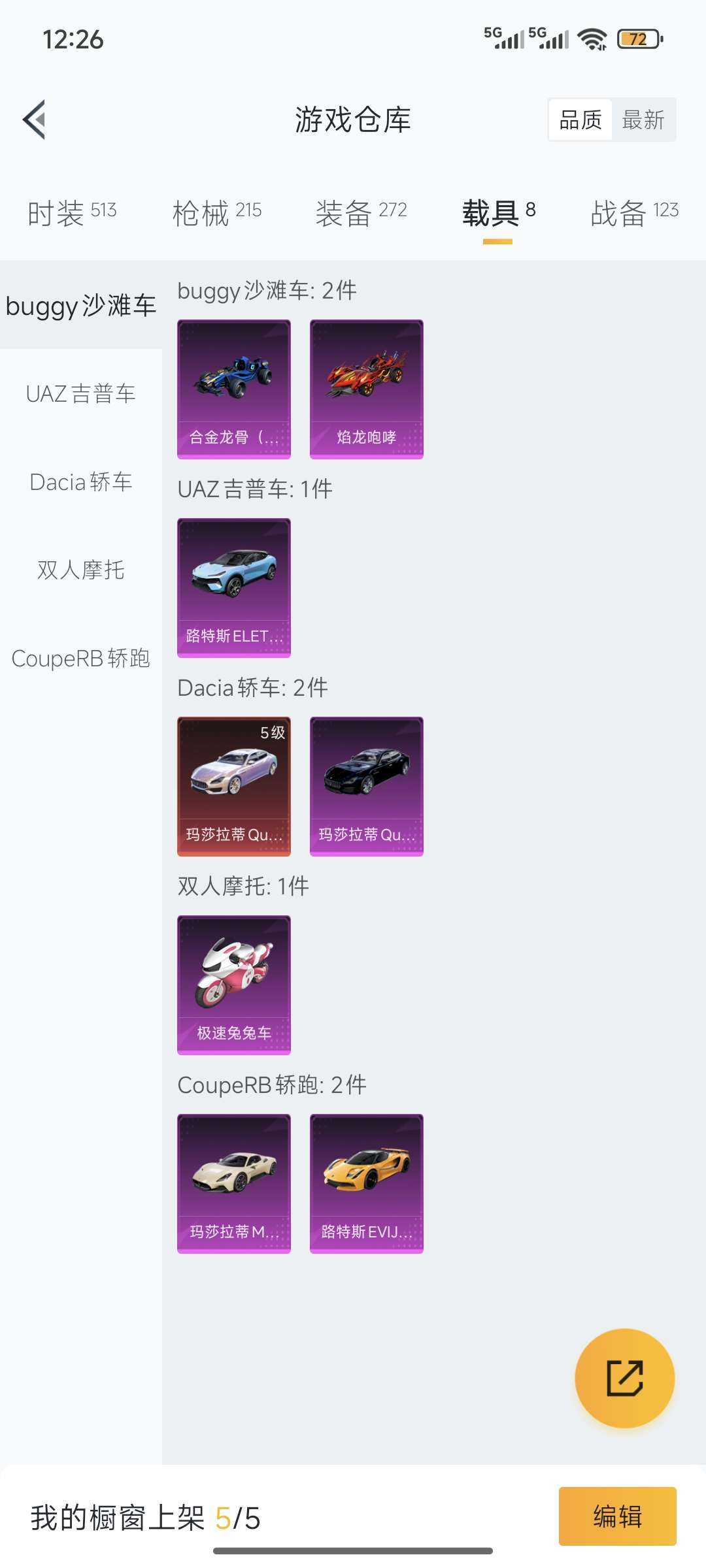Select the 品质 sort option
The image size is (706, 1568).
(x=580, y=120)
